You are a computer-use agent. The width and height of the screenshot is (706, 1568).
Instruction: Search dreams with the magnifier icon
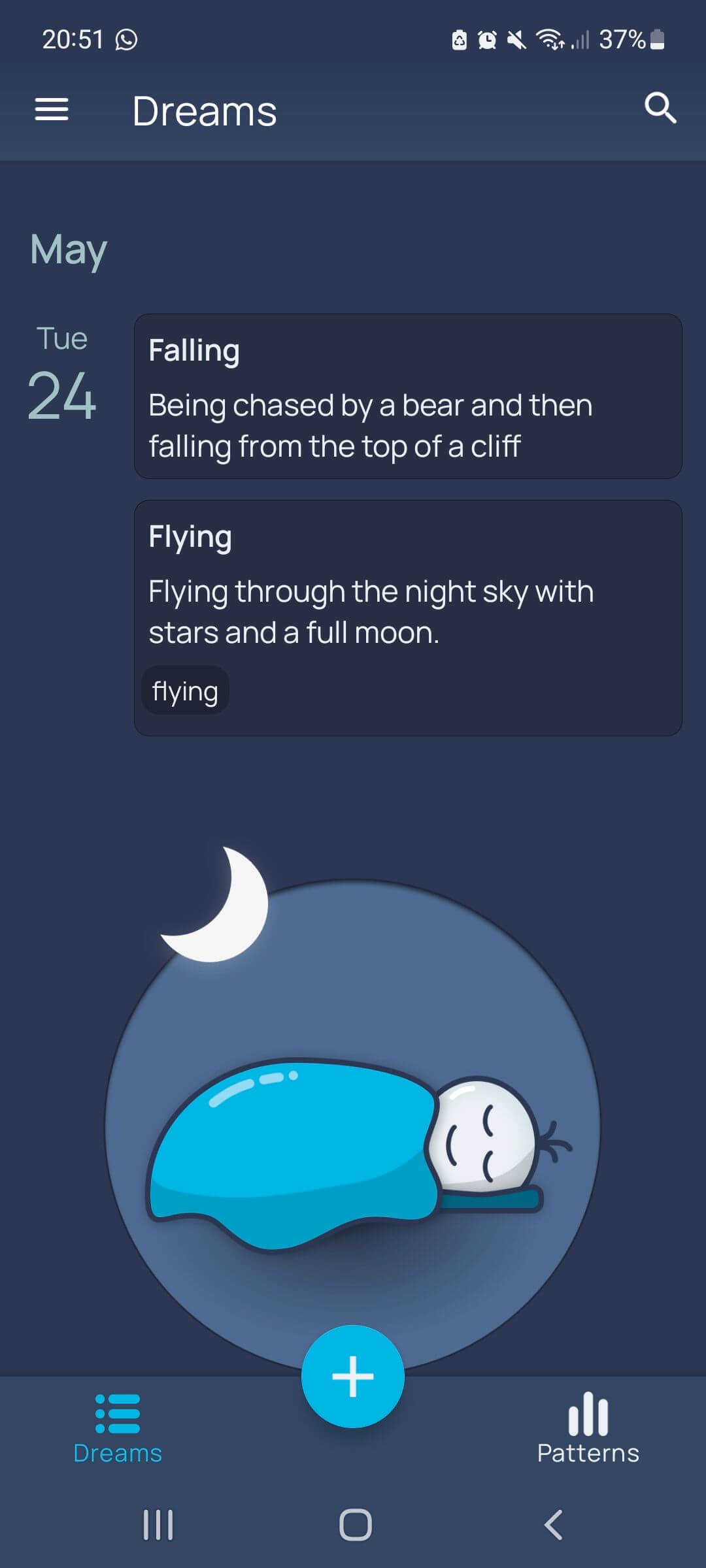[x=660, y=108]
